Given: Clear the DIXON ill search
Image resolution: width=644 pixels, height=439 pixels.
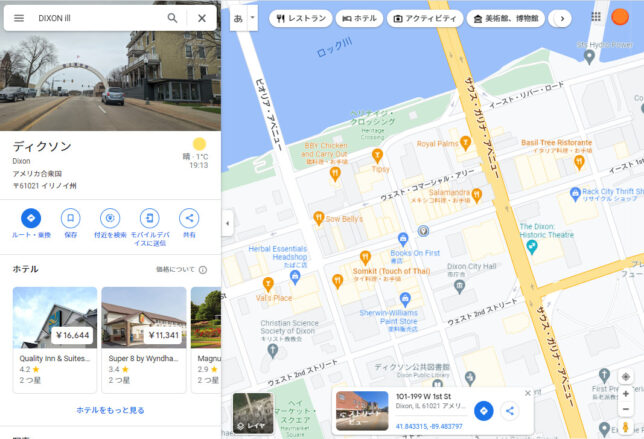Looking at the screenshot, I should (x=201, y=18).
